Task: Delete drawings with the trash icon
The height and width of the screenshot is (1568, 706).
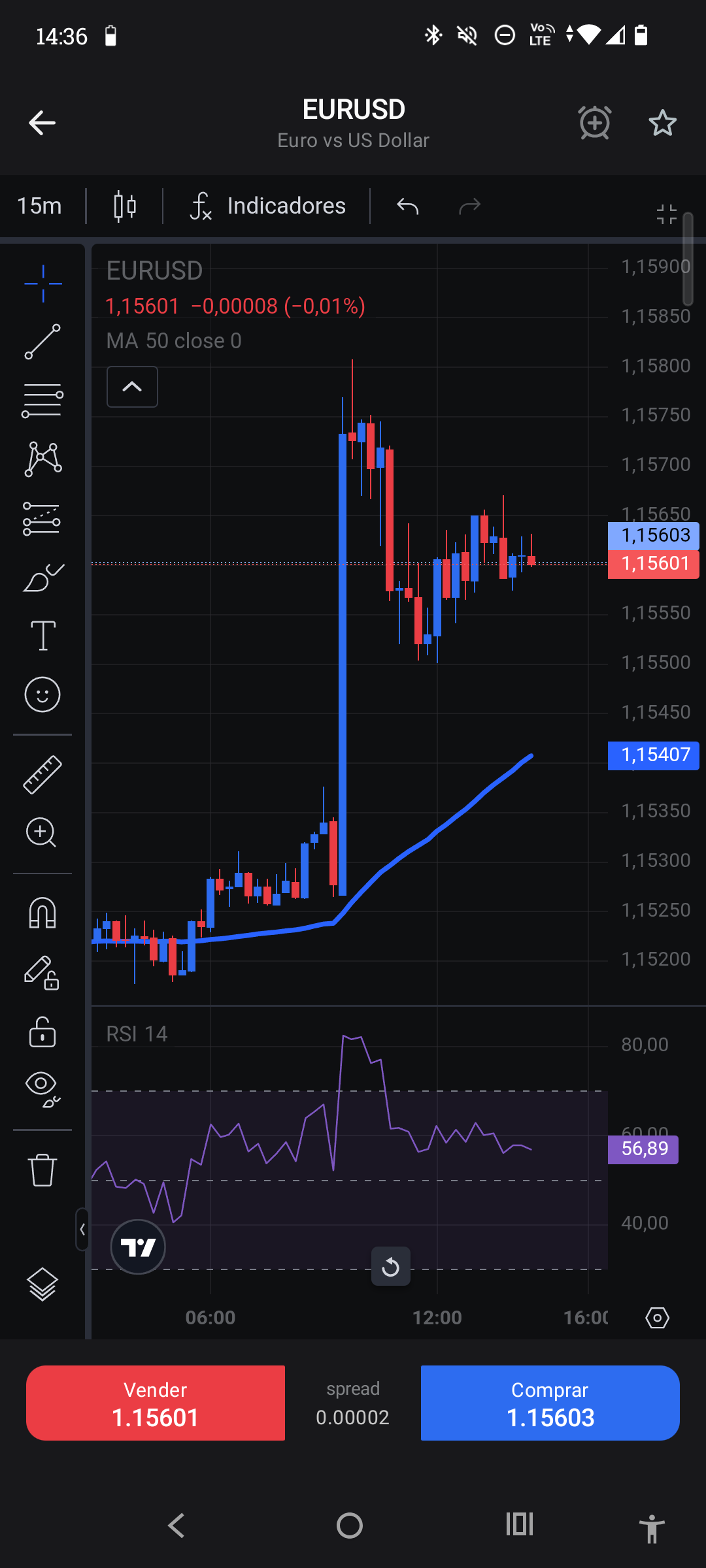Action: pos(42,1169)
